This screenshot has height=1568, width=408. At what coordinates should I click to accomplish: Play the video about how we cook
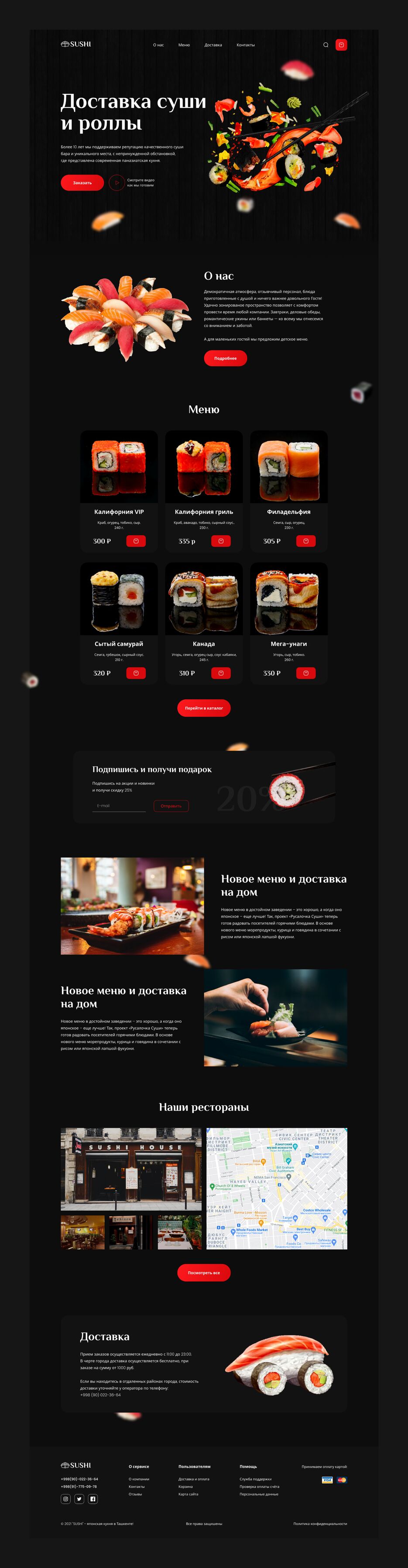tap(117, 182)
